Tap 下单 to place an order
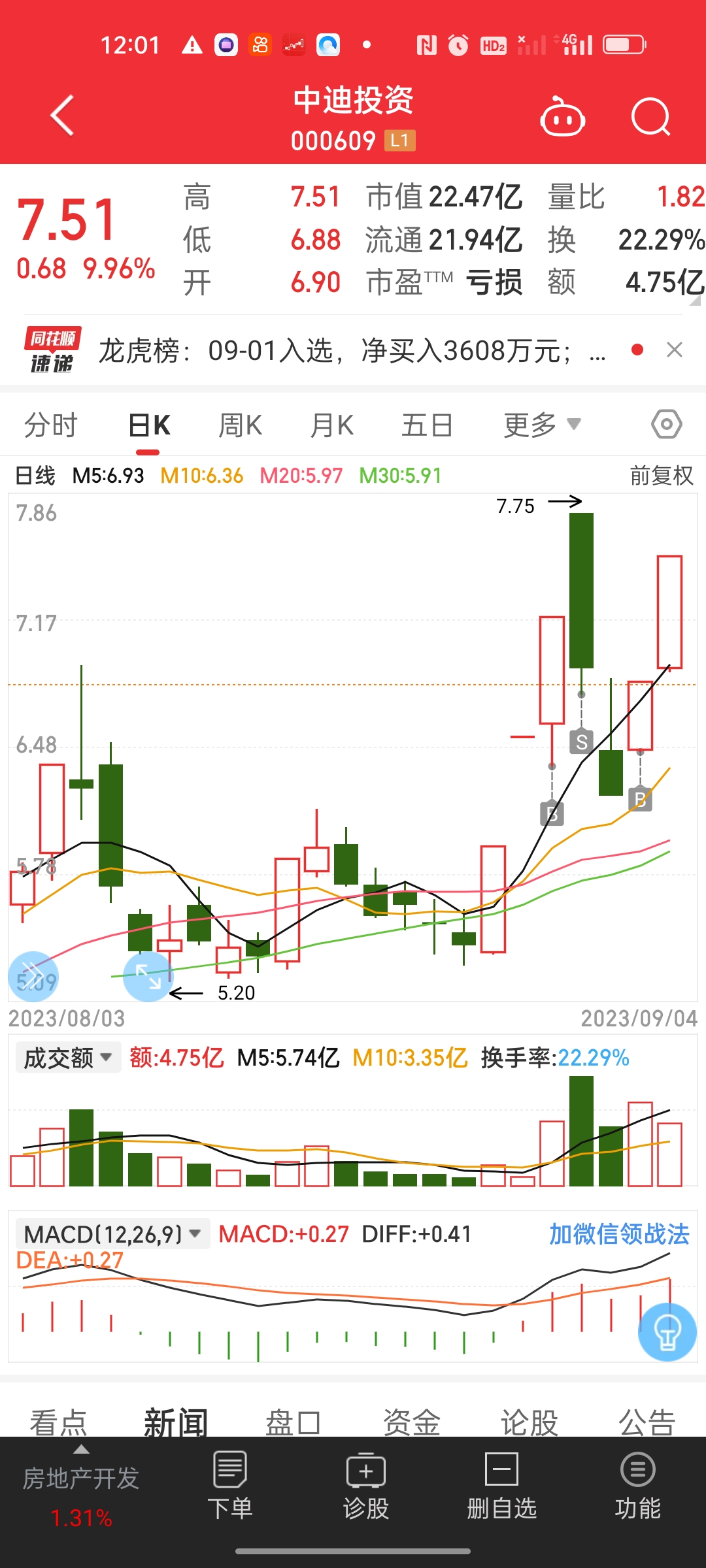Screen dimensions: 706x1568 [x=230, y=1485]
